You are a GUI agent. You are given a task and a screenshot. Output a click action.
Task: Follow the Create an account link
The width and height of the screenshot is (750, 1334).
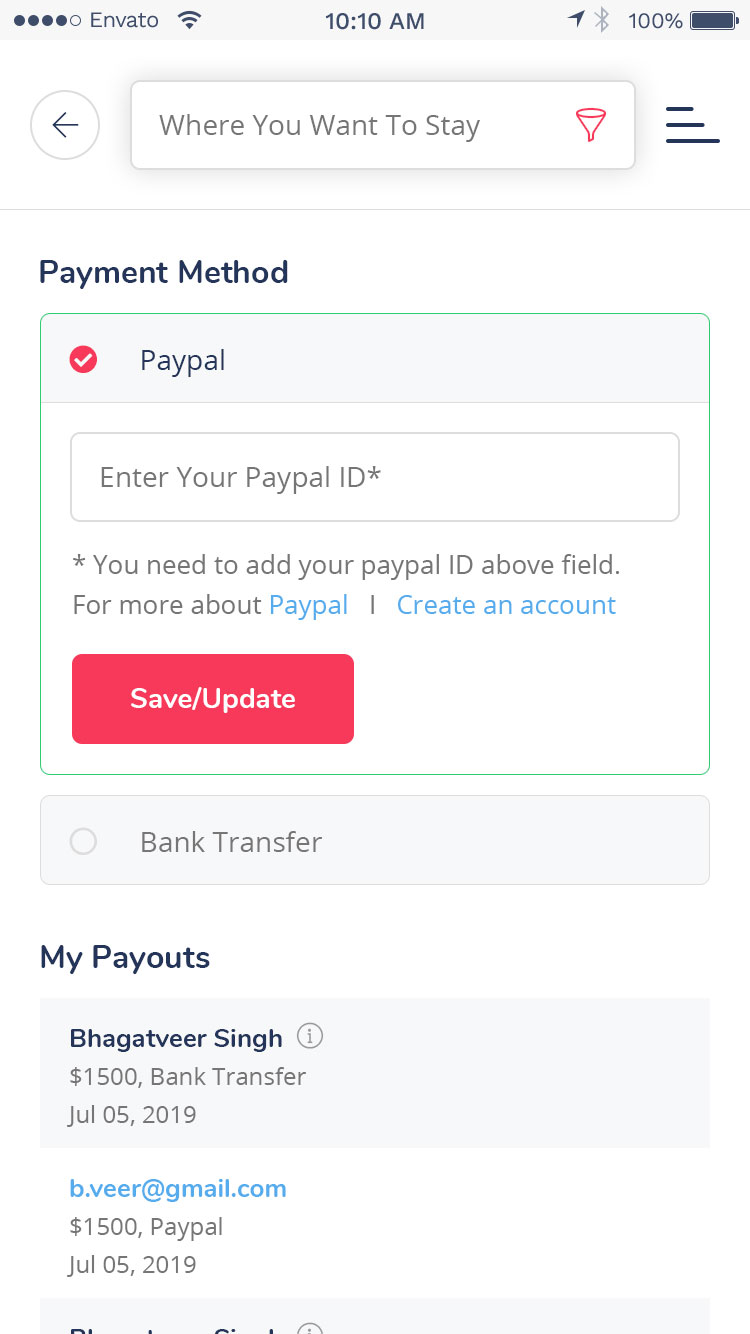(x=506, y=605)
